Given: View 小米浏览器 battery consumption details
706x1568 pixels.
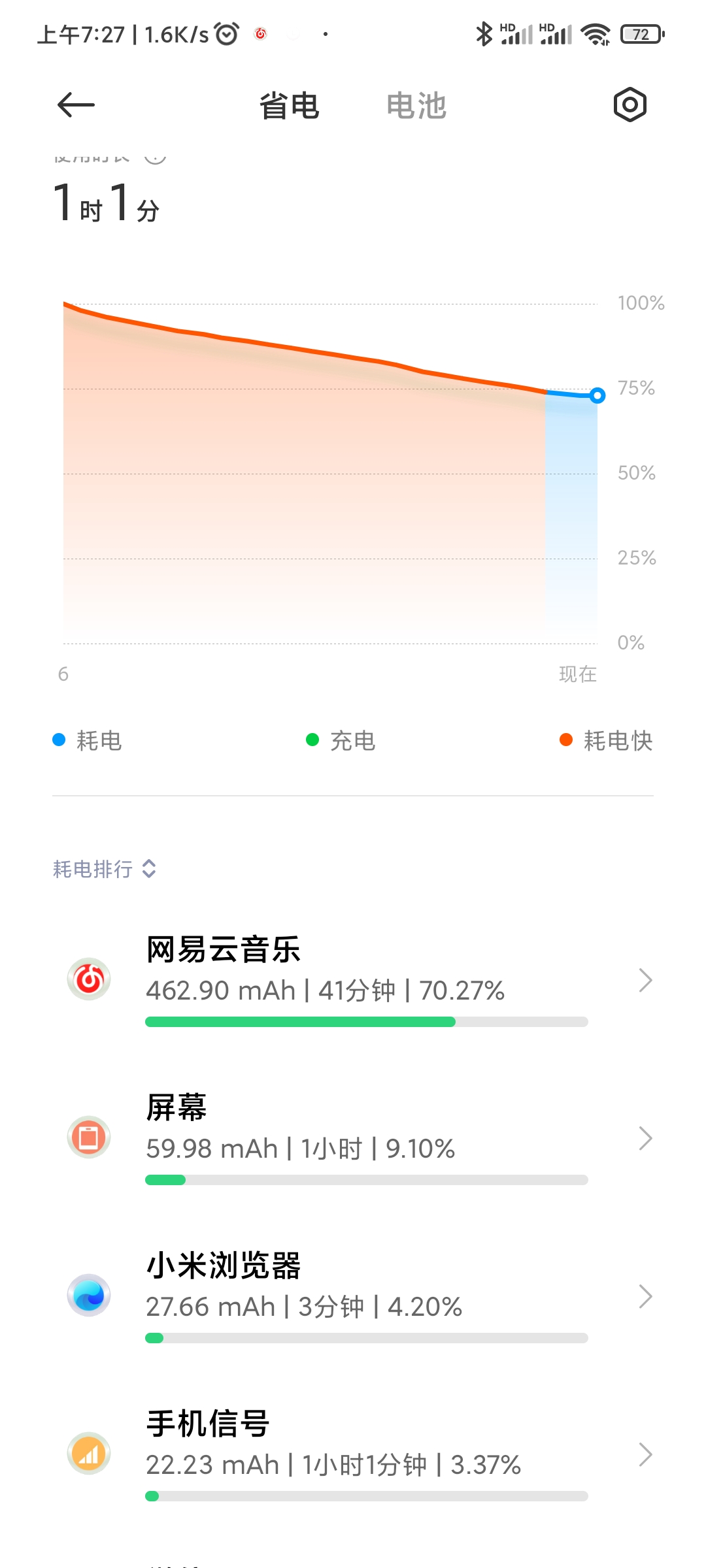Looking at the screenshot, I should click(353, 1296).
